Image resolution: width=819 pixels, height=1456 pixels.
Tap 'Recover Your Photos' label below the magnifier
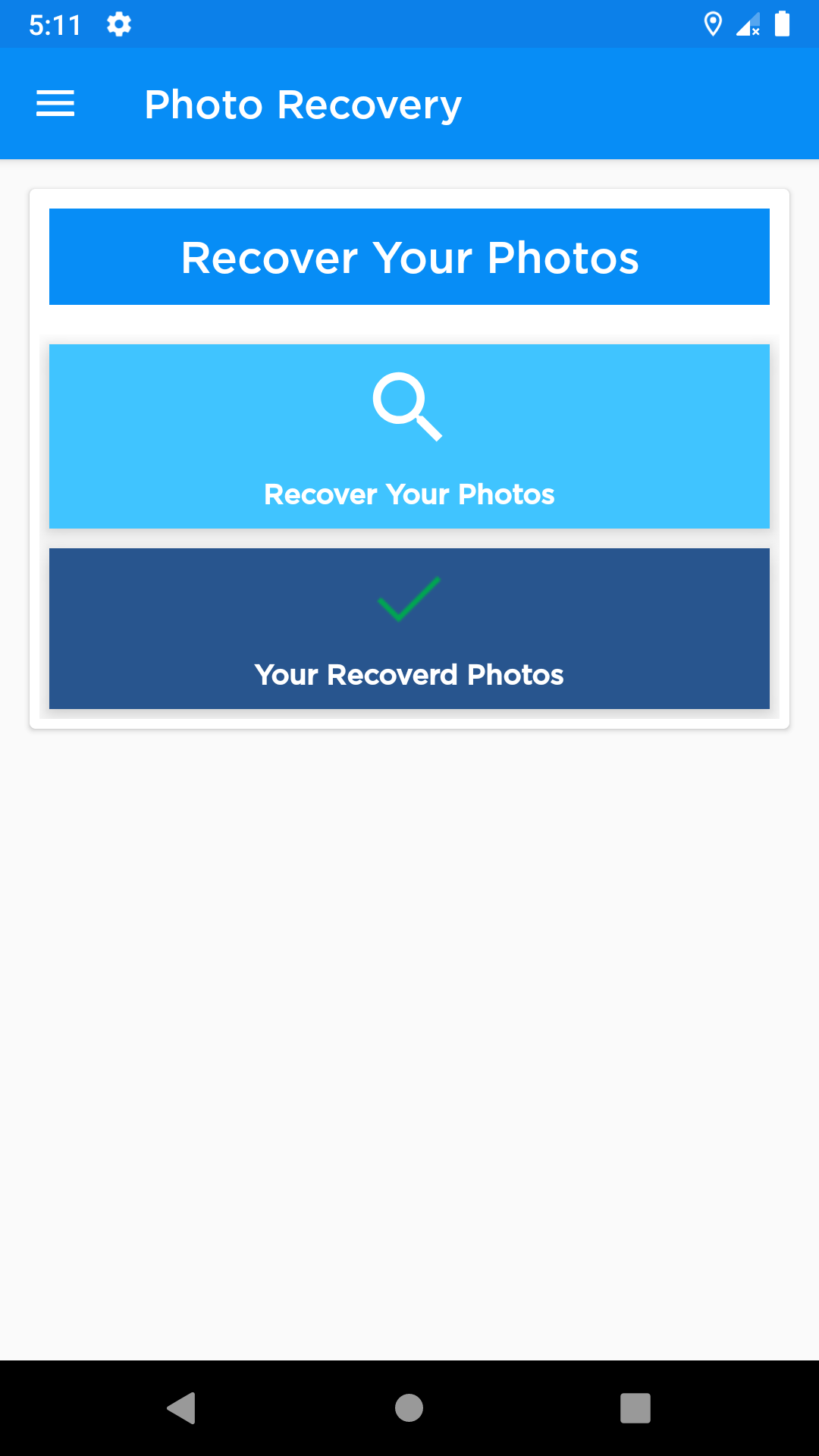click(409, 494)
